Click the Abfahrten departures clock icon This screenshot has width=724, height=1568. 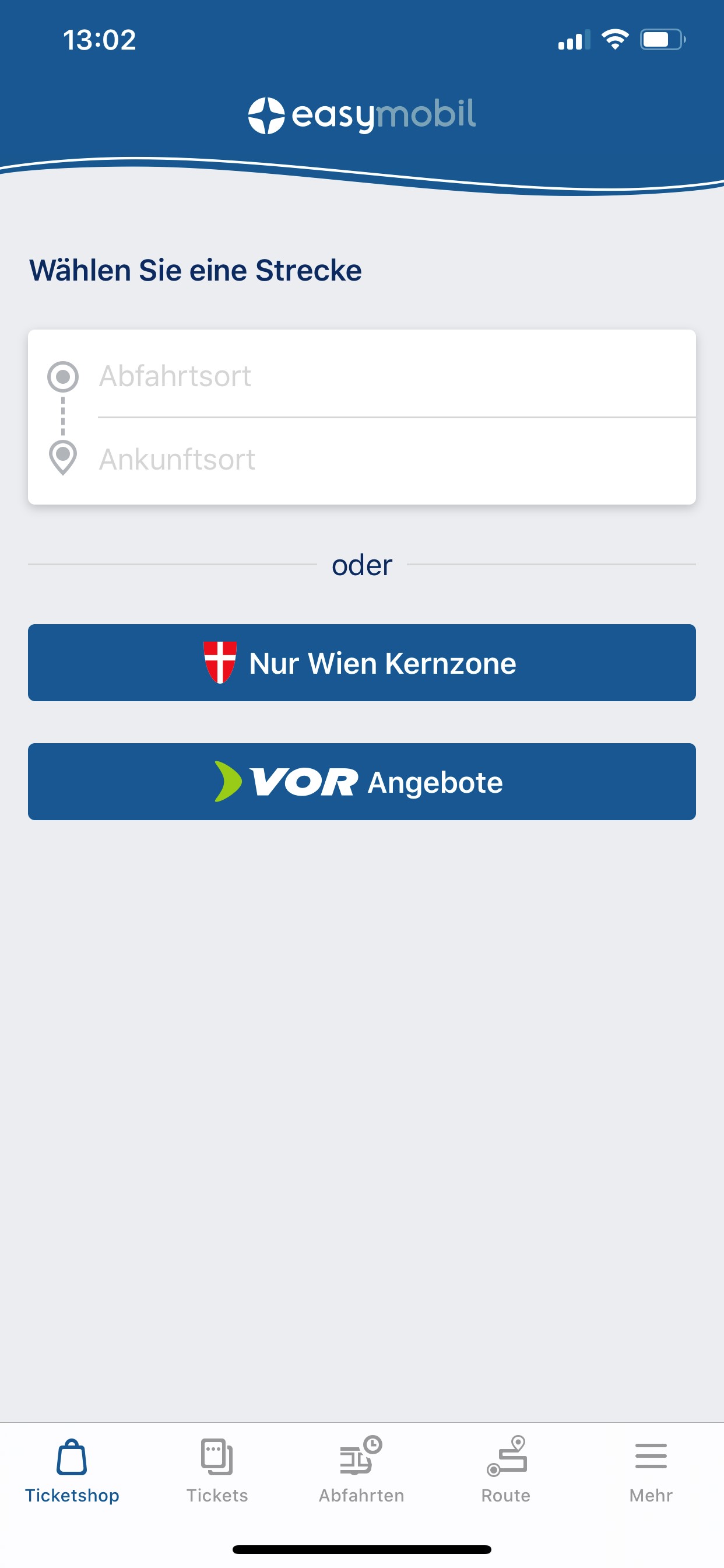(362, 1454)
